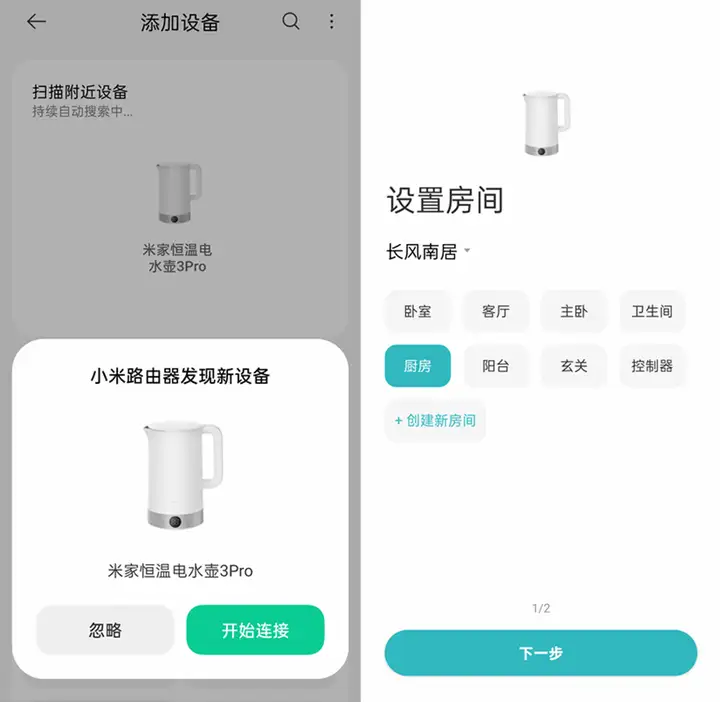720x702 pixels.
Task: Continue with the 下一步 button
Action: pos(540,653)
